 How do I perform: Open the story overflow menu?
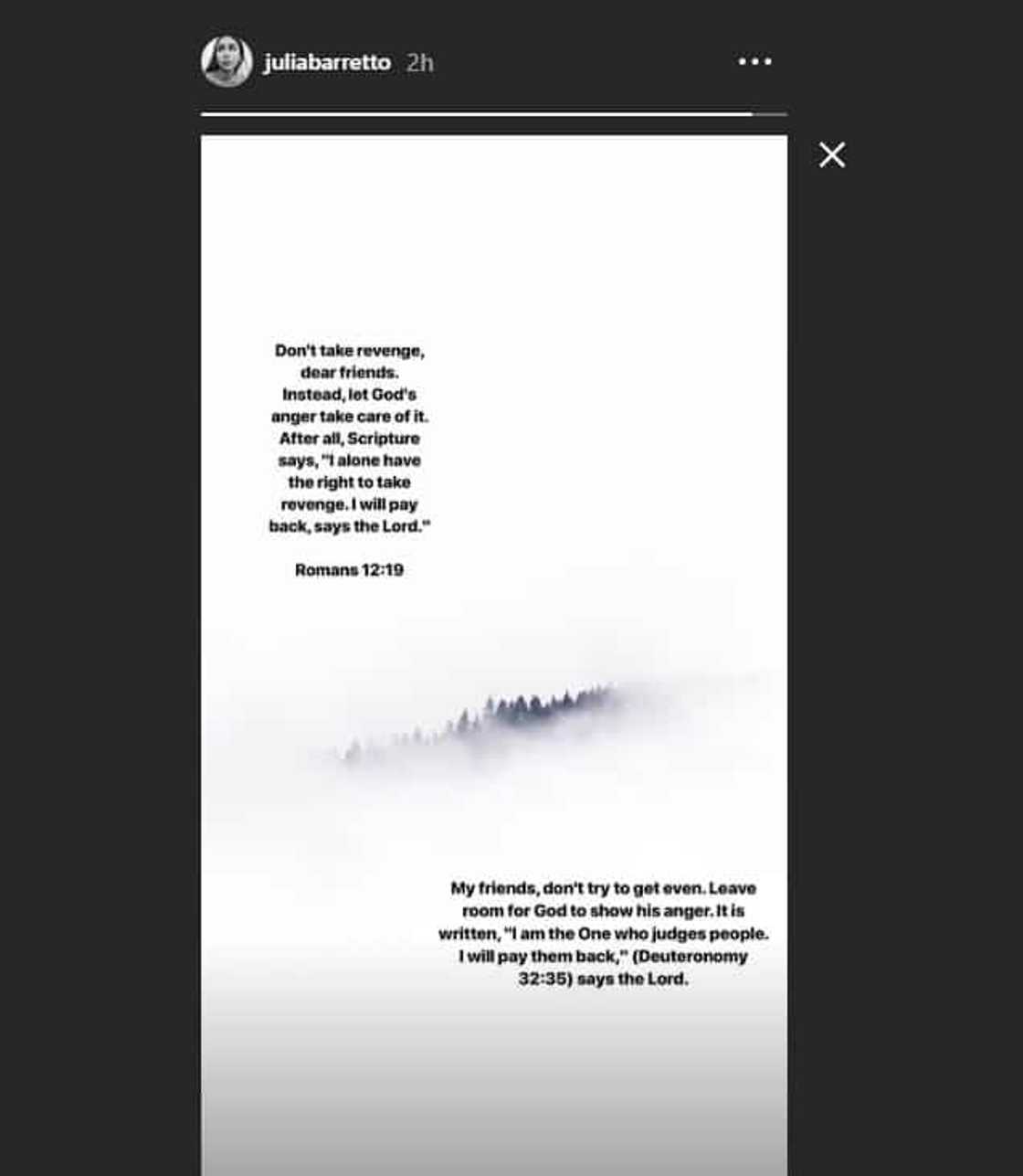[754, 61]
